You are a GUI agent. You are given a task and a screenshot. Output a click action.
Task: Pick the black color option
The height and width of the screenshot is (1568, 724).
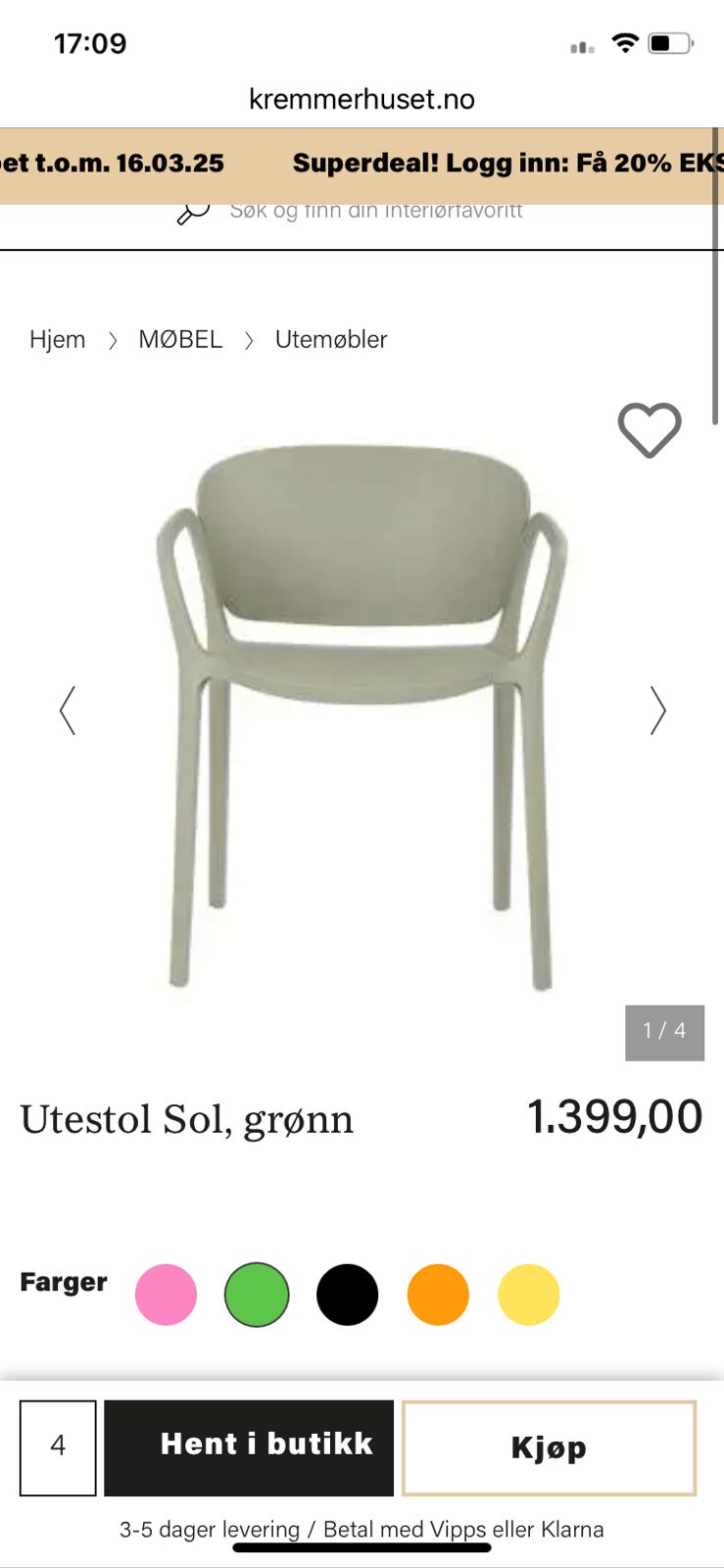pos(347,1295)
